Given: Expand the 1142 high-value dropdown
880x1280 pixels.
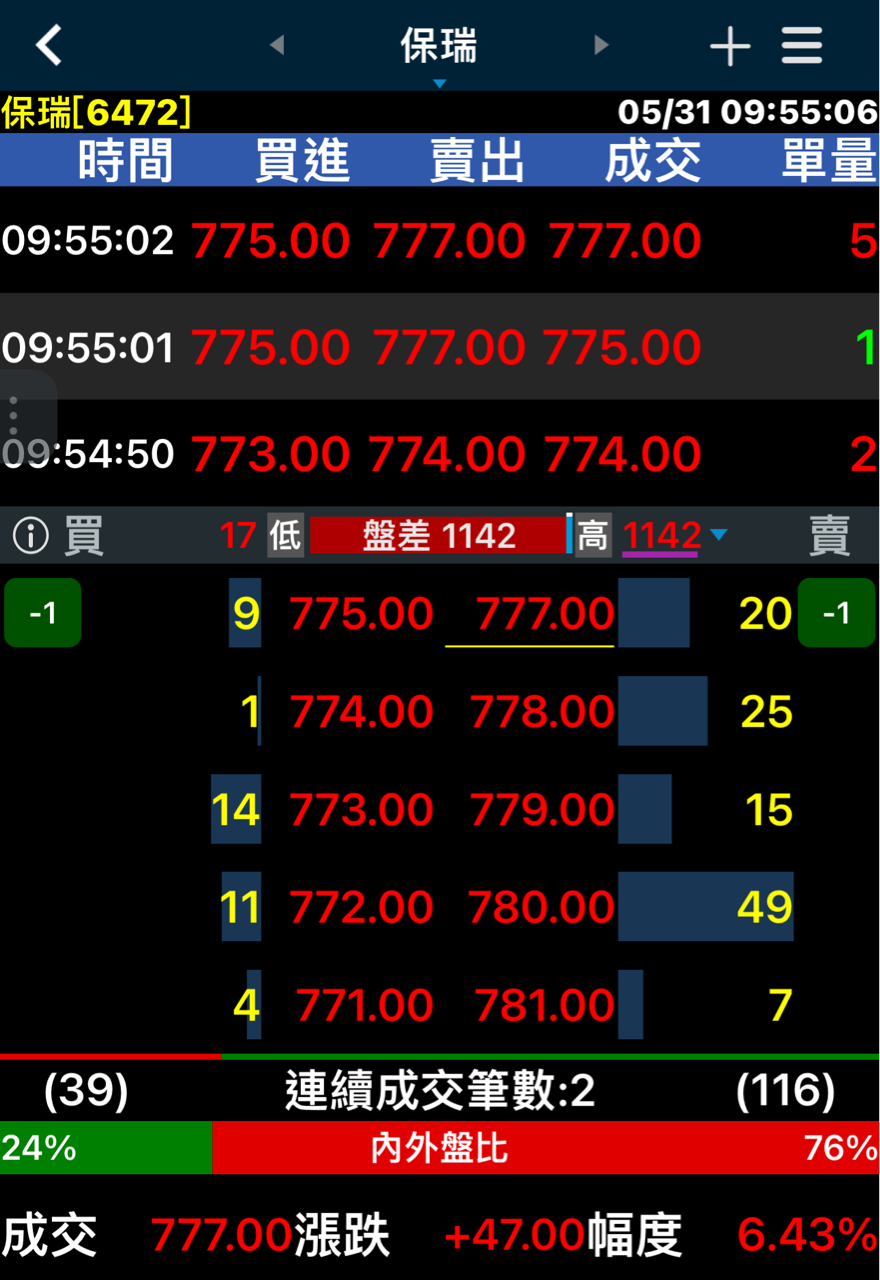Looking at the screenshot, I should [x=717, y=537].
